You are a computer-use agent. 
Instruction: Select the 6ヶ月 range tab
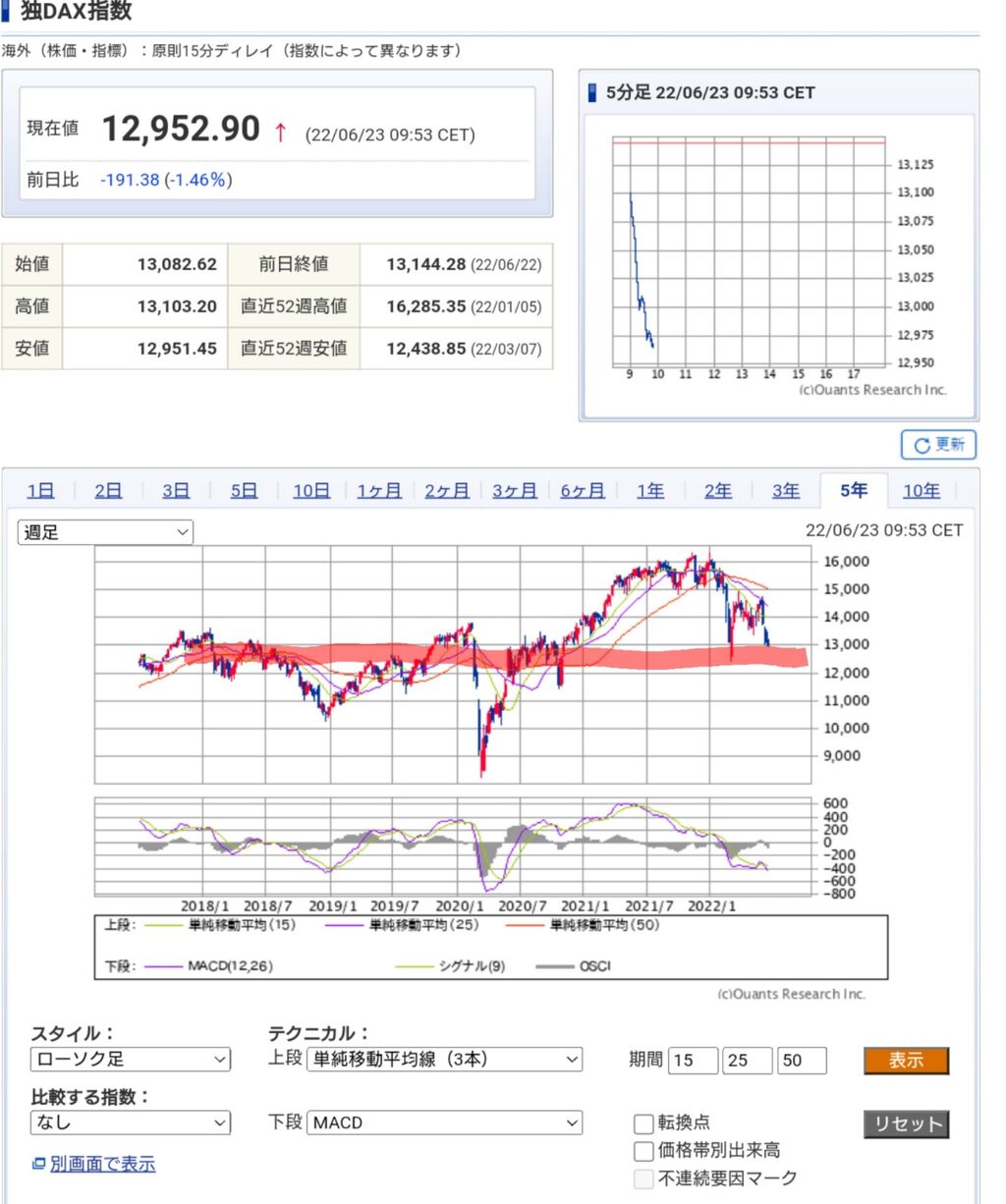coord(583,490)
